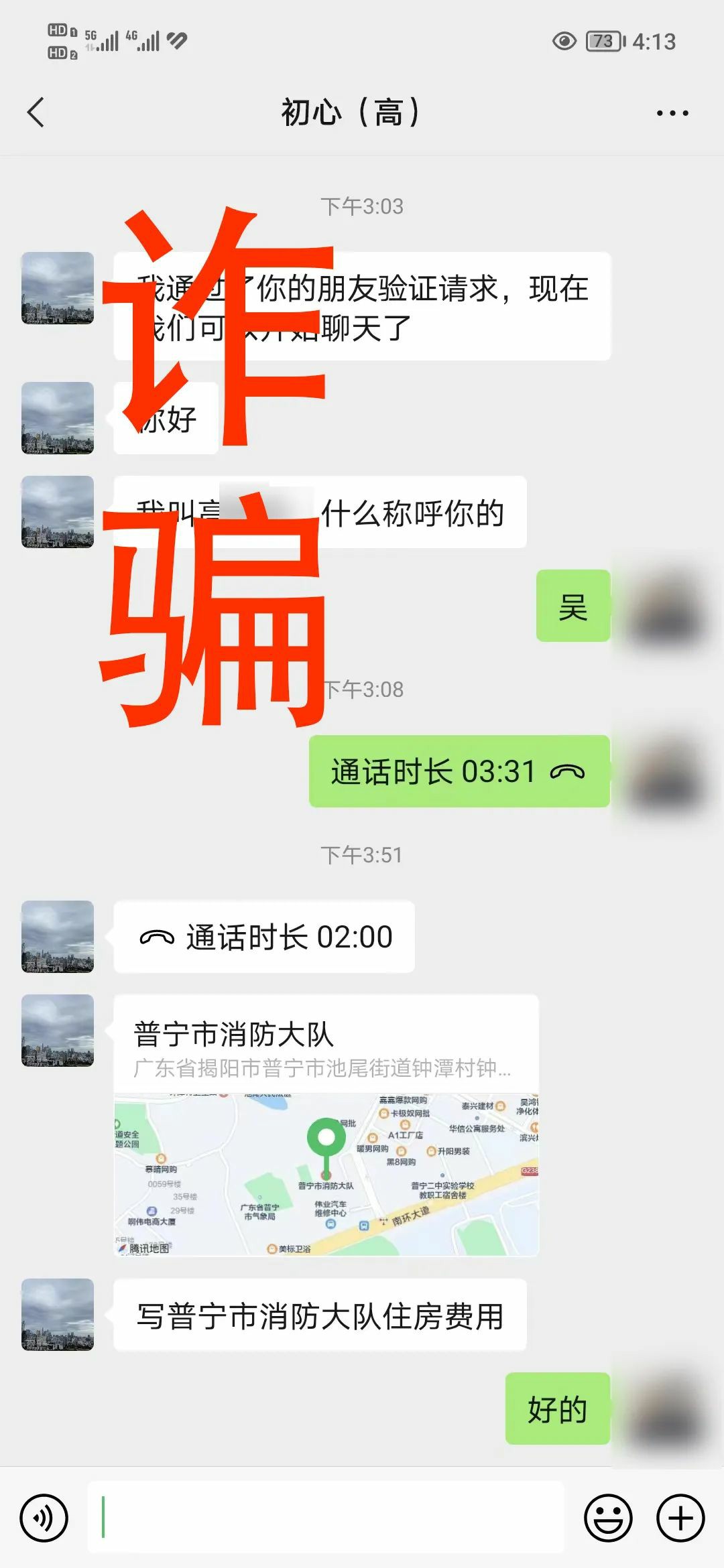
Task: Go back from the 初心（高）chat
Action: coord(36,112)
